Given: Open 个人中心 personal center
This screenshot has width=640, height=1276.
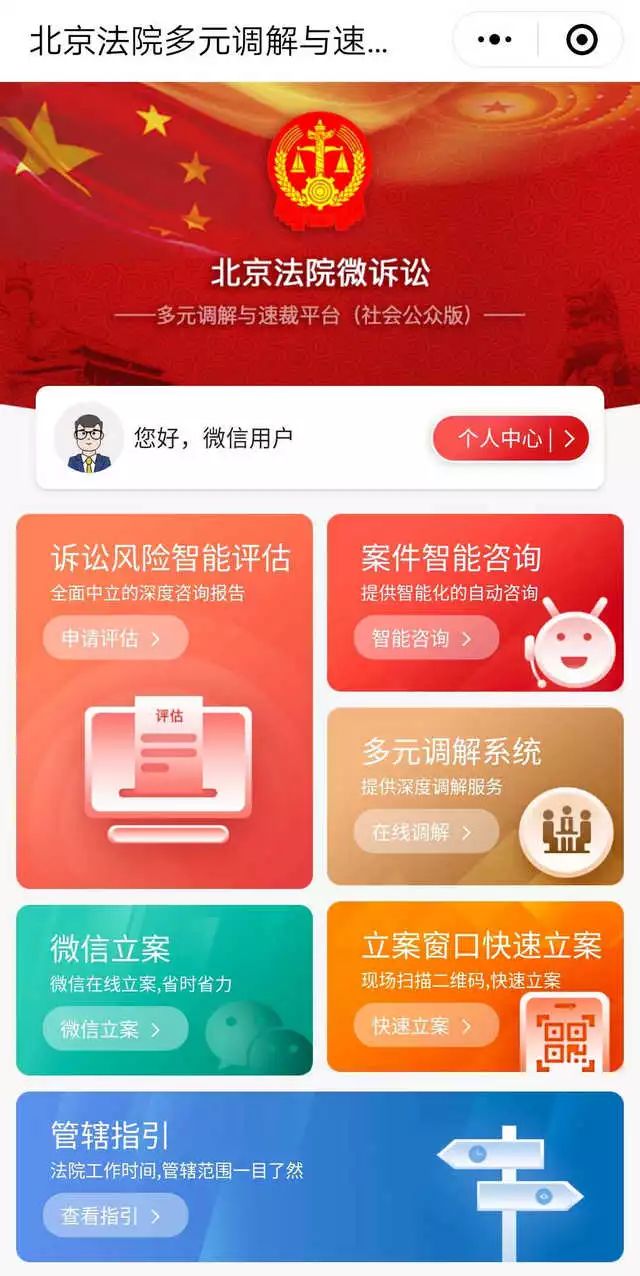Looking at the screenshot, I should point(510,438).
